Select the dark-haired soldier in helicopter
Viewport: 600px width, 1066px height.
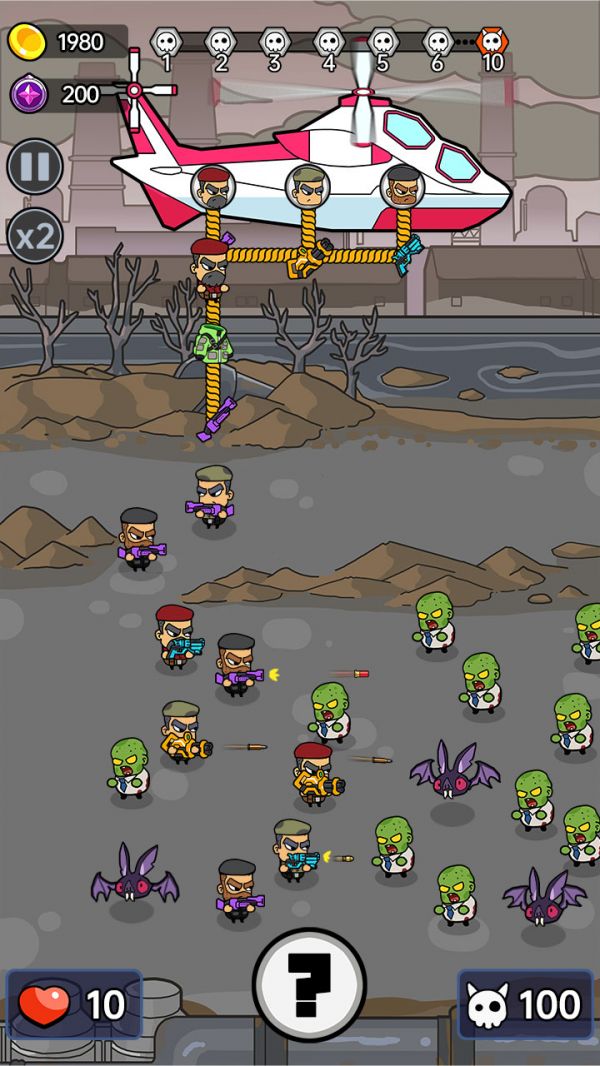pos(404,187)
